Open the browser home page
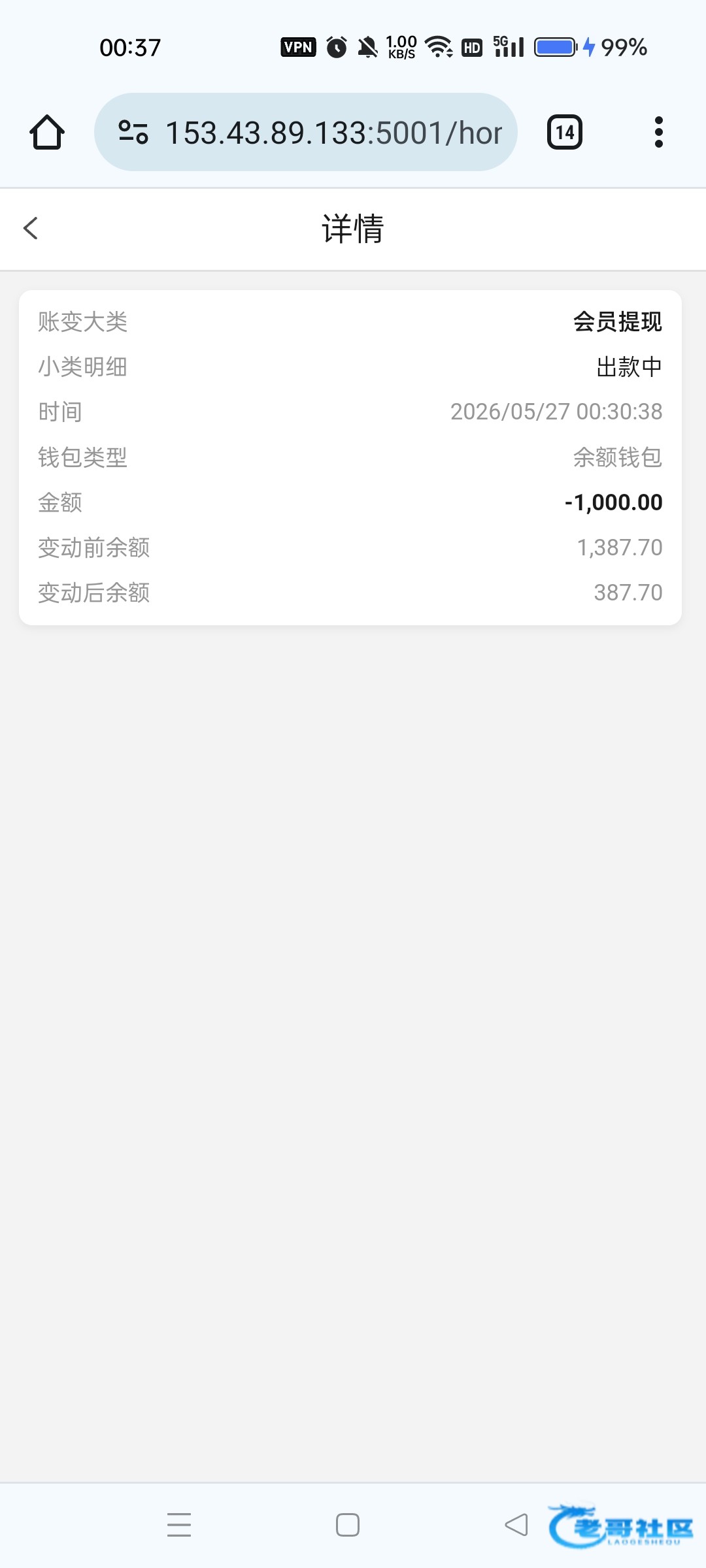Viewport: 706px width, 1568px height. 47,133
